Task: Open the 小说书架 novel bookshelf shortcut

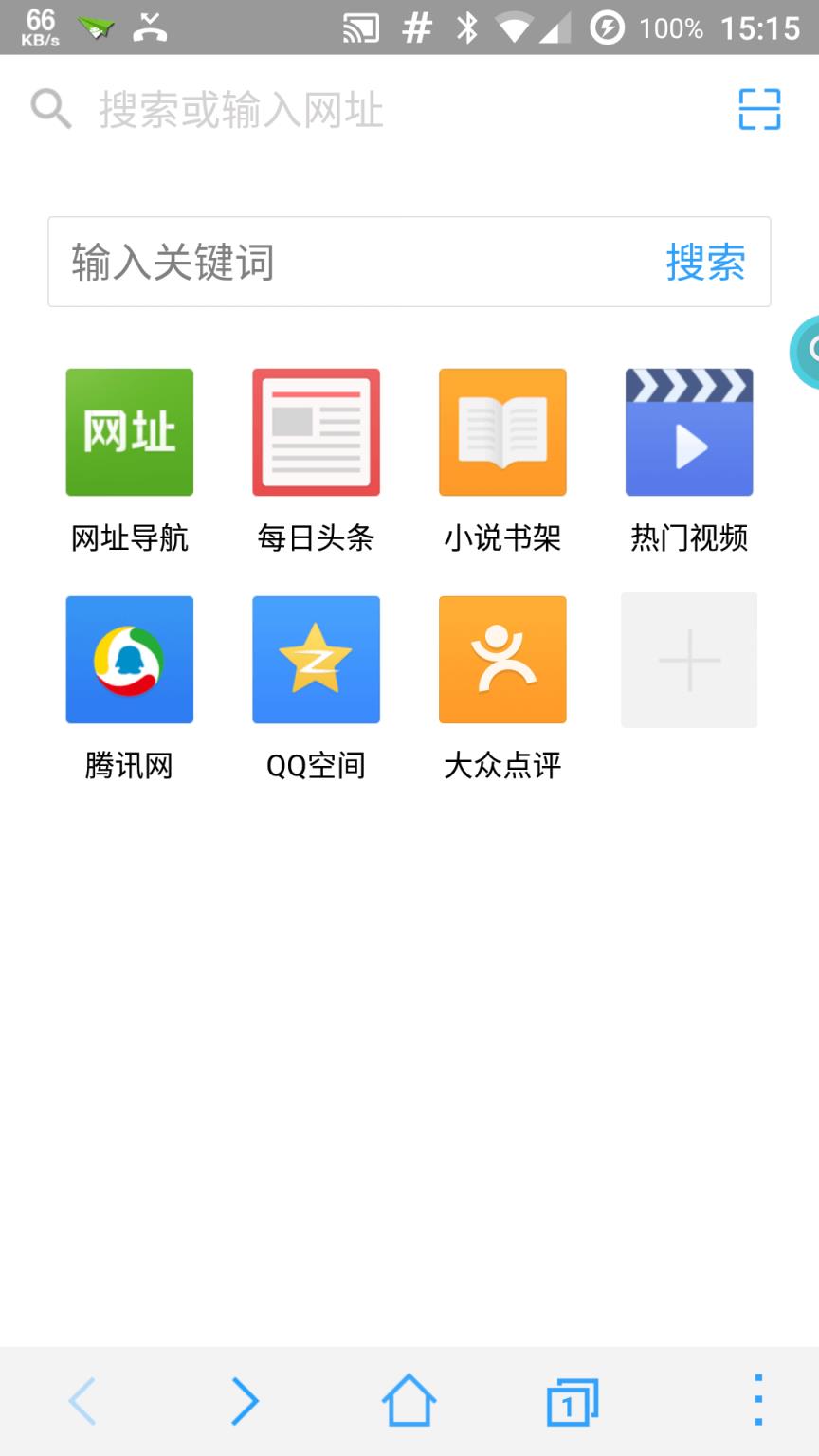Action: coord(502,432)
